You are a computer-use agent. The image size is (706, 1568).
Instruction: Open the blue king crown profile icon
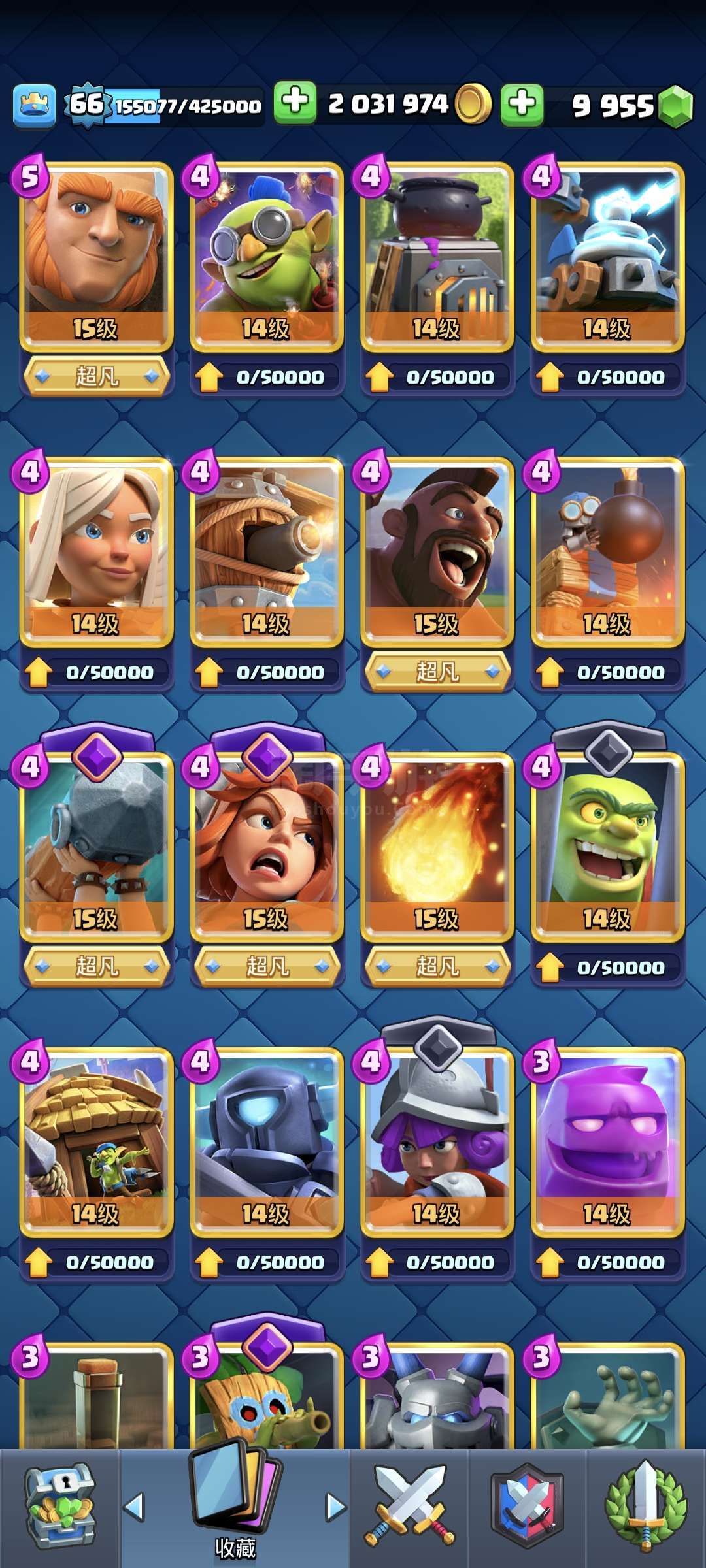(x=34, y=105)
